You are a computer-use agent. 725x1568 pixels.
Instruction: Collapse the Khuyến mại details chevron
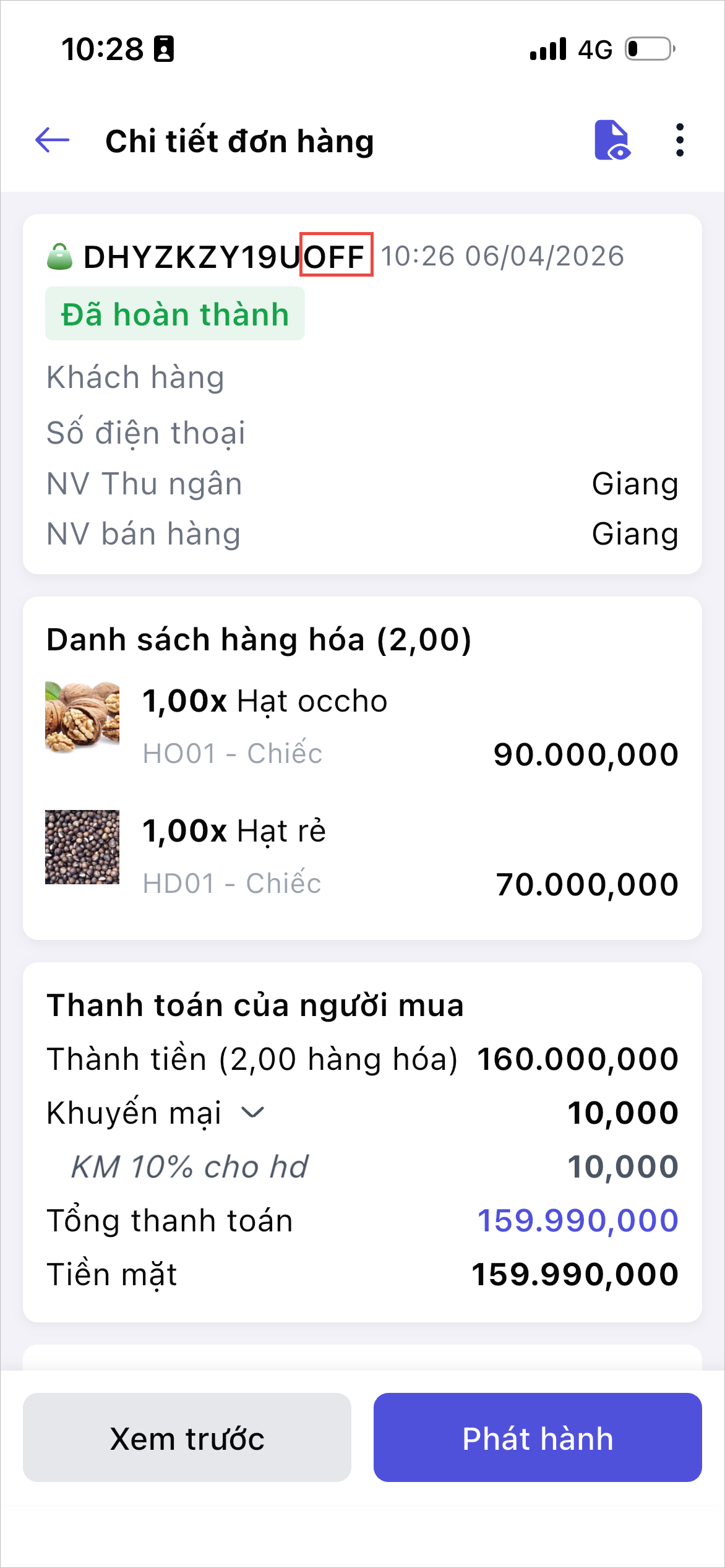point(252,1113)
